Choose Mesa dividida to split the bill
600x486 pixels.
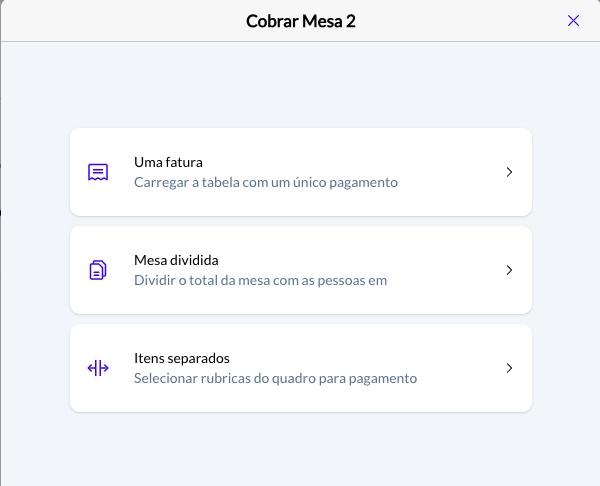point(300,270)
